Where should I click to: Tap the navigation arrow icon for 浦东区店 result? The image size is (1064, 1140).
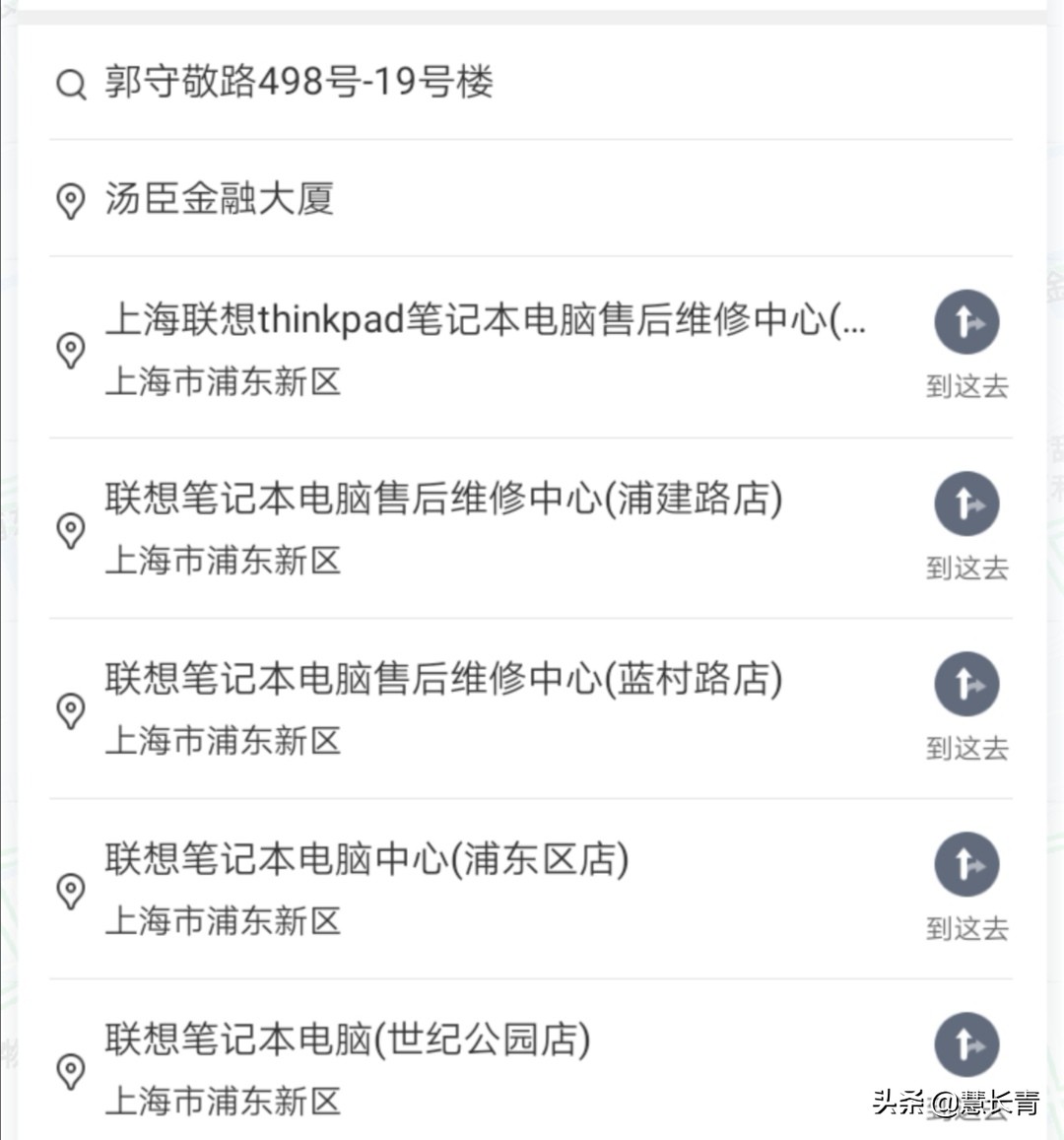point(966,864)
